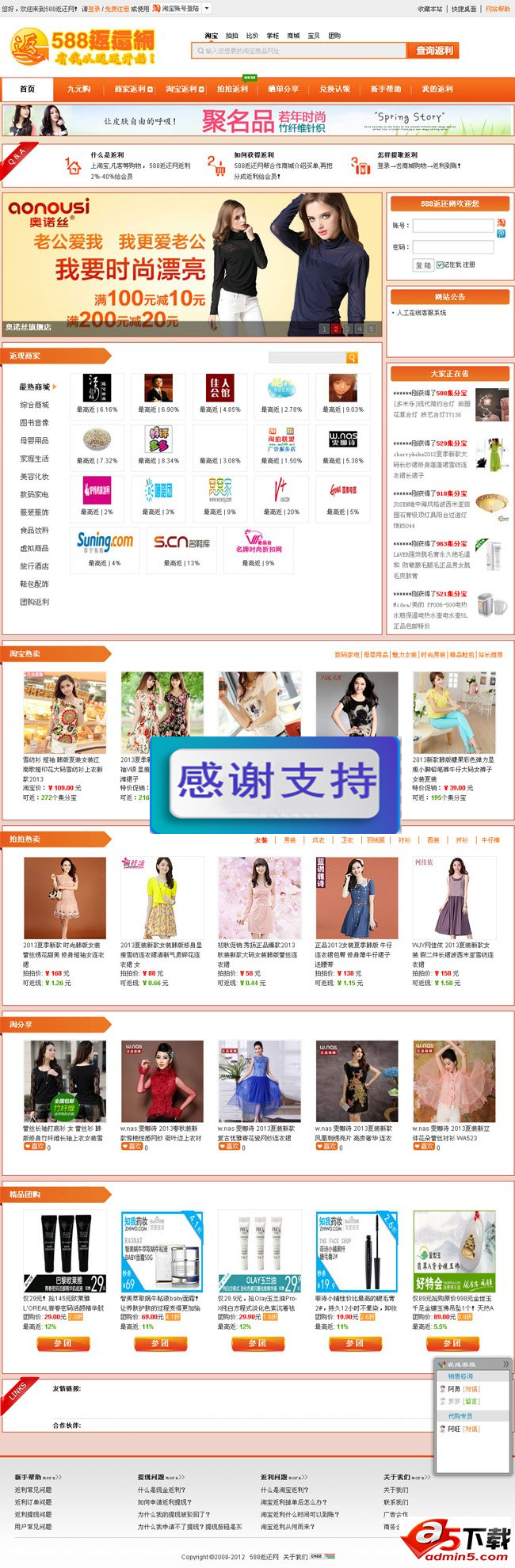Jump to banner slide 4

[x=359, y=329]
